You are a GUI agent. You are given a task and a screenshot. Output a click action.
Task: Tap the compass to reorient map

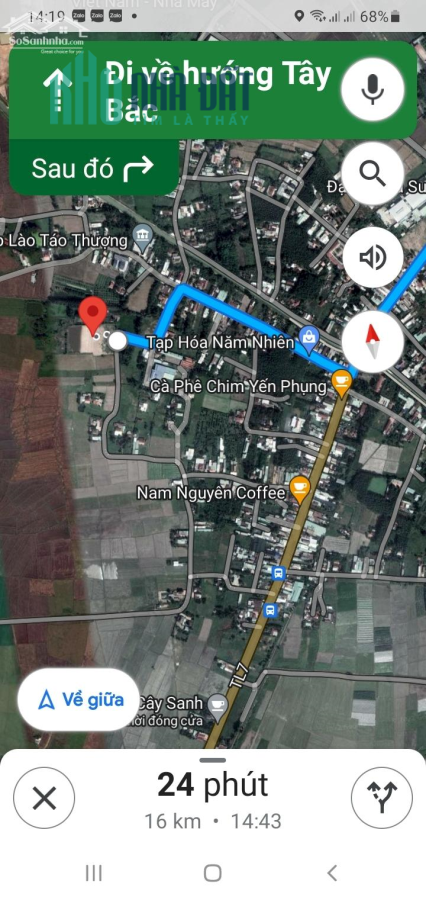pyautogui.click(x=373, y=341)
